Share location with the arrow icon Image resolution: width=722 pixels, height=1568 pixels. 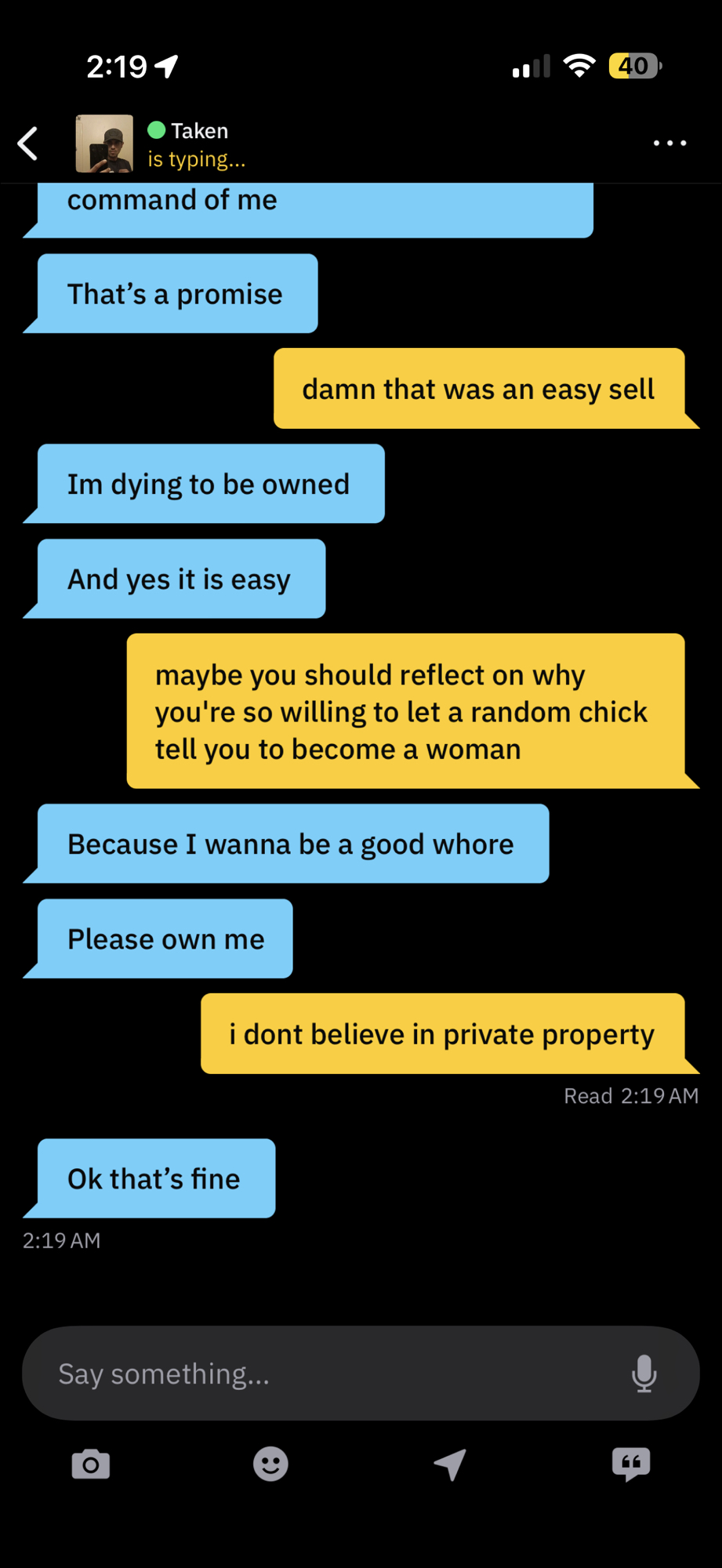coord(451,1464)
